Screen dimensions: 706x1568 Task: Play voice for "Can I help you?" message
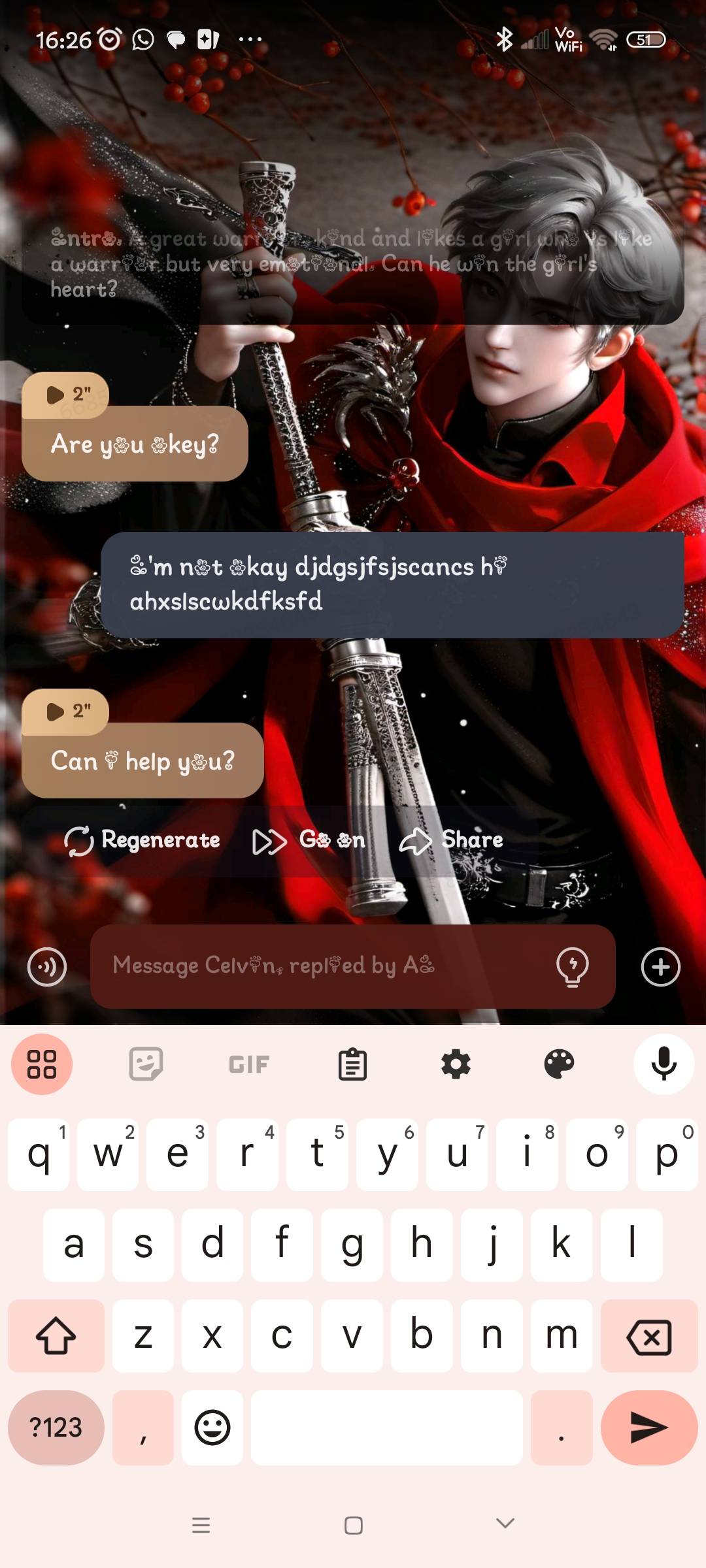(65, 711)
